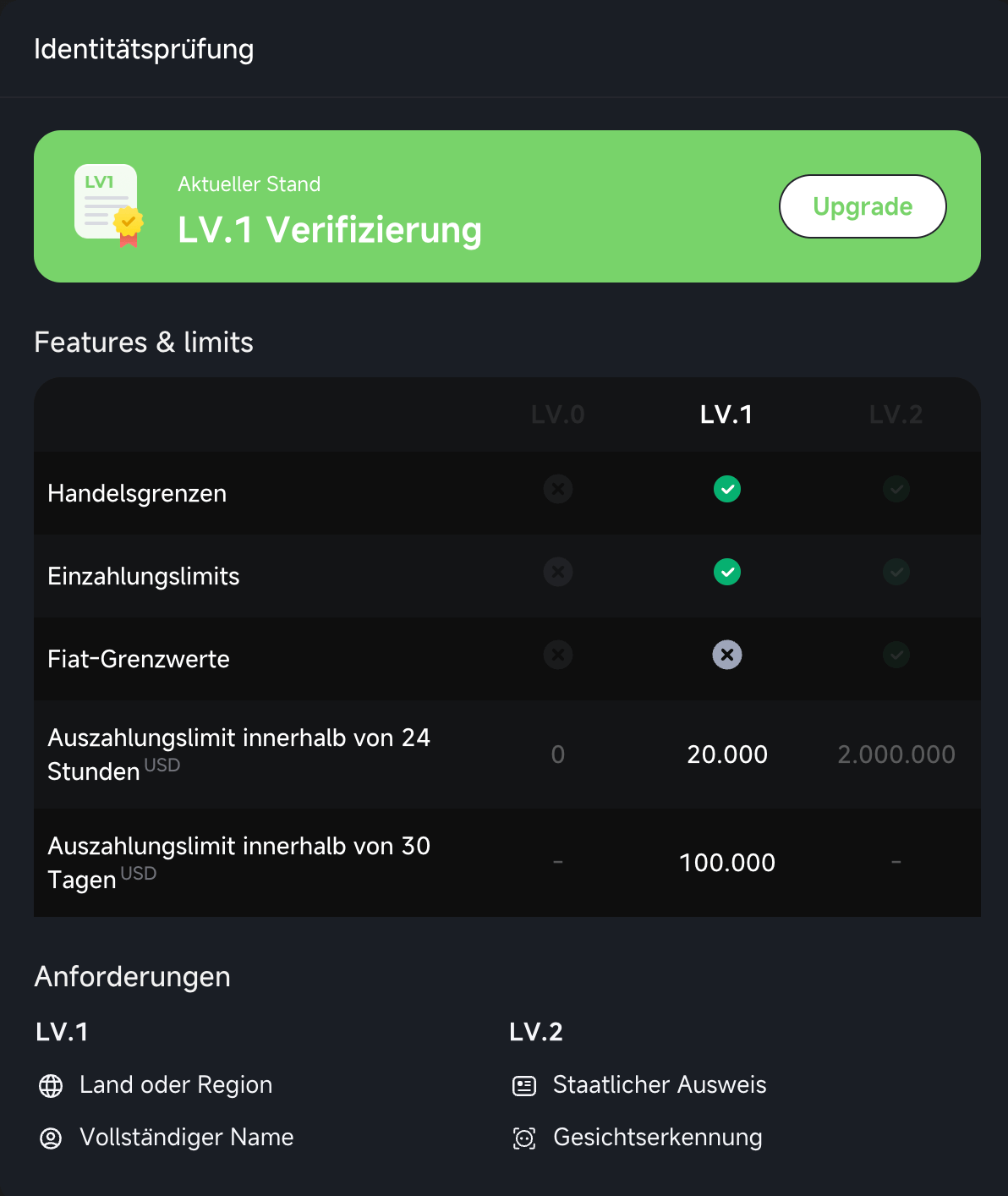Click the faded checkmark for Fiat-Grenzwerte LV.2
The height and width of the screenshot is (1196, 1008).
point(896,655)
